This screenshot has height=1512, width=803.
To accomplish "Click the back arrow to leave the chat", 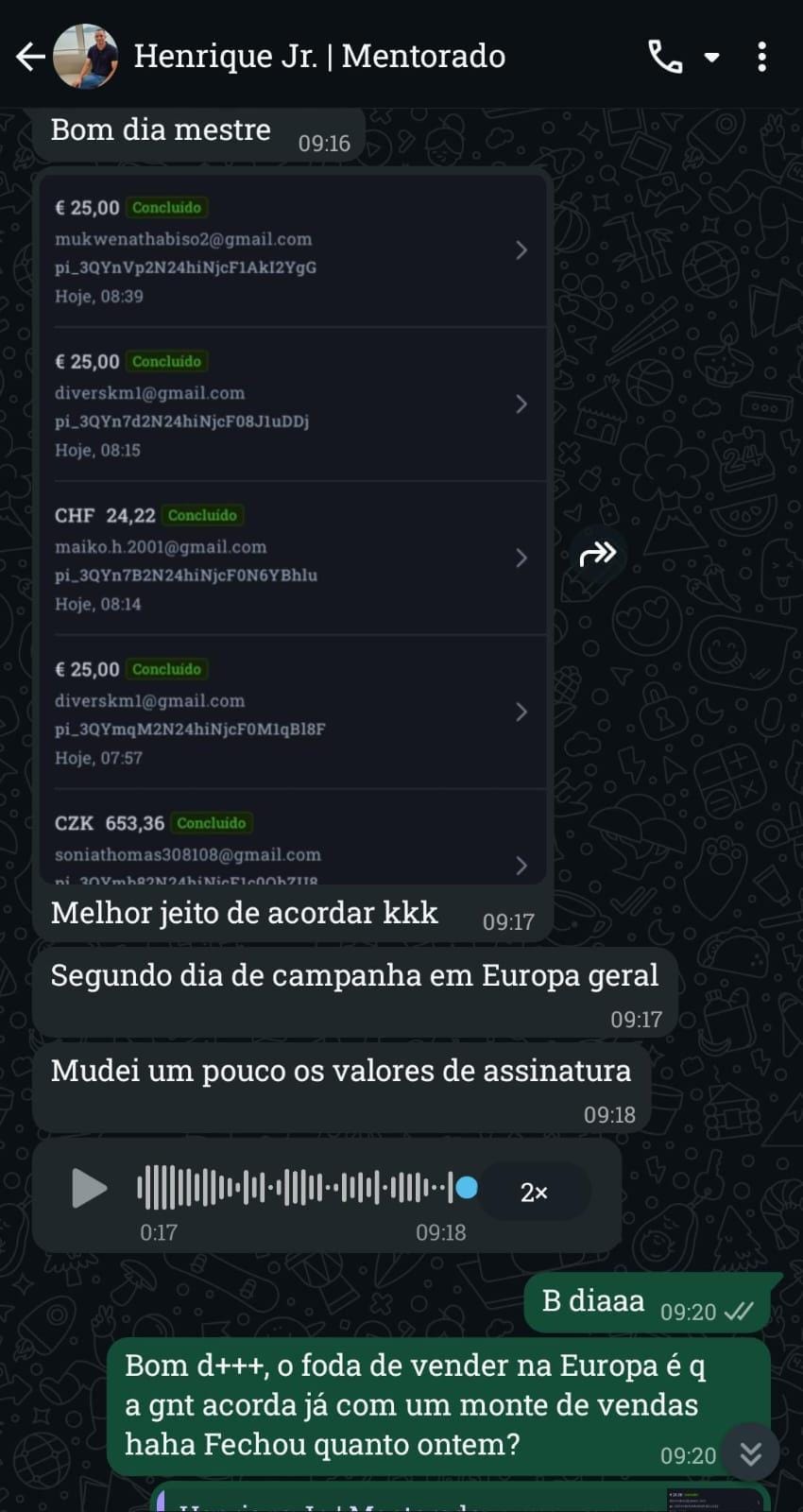I will 29,56.
